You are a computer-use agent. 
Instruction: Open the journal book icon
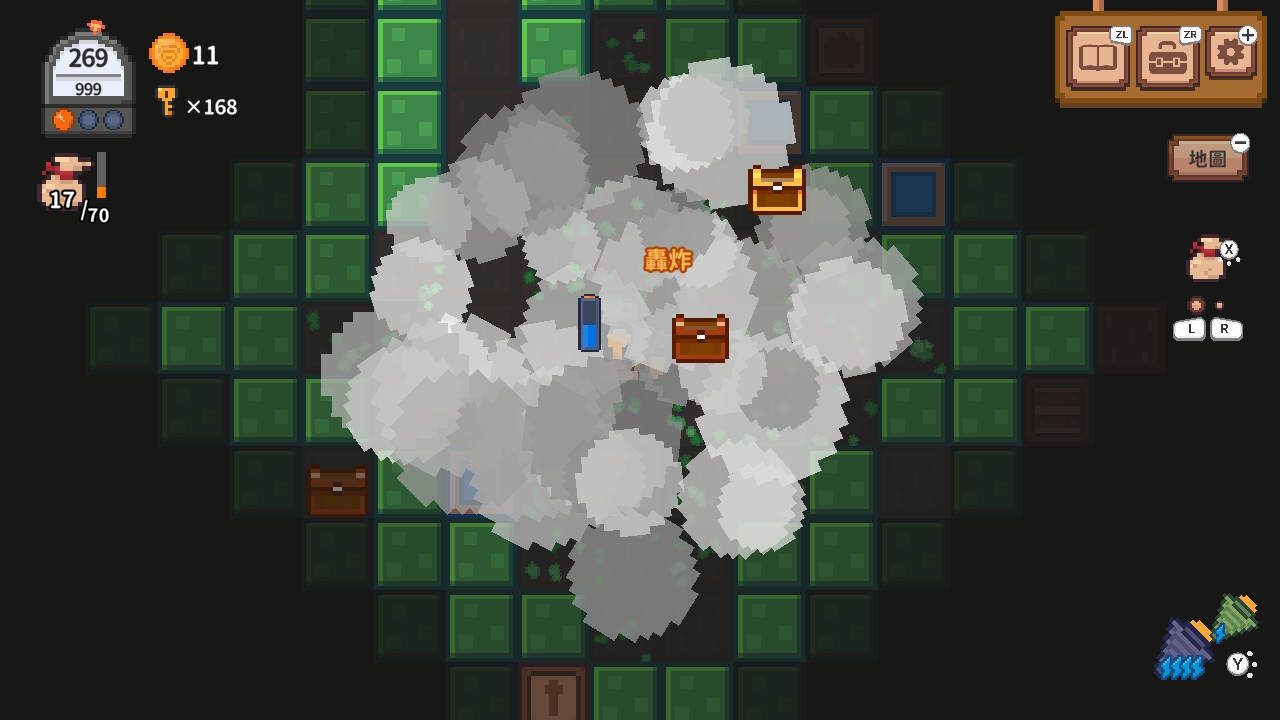tap(1097, 57)
